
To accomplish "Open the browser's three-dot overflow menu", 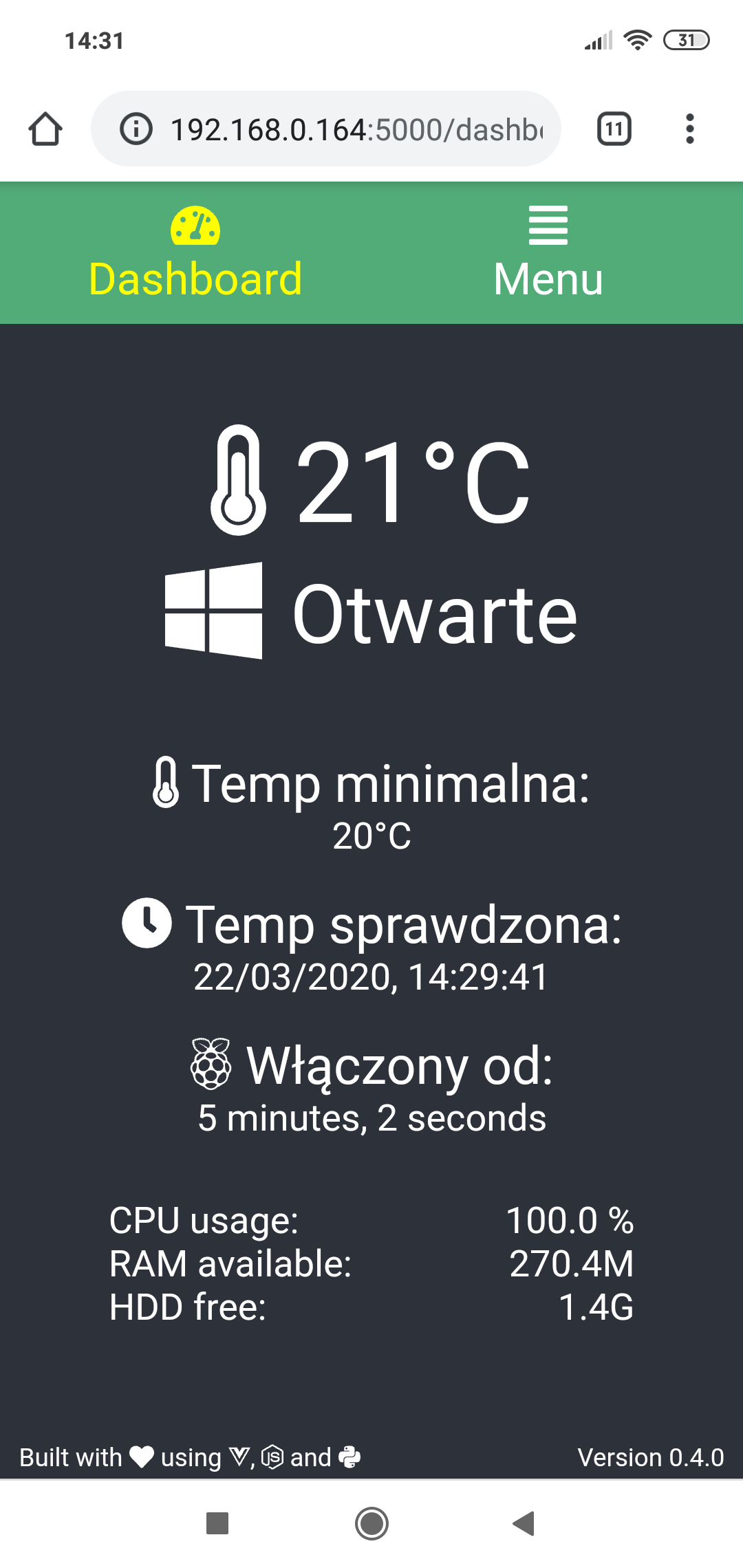I will click(x=689, y=129).
